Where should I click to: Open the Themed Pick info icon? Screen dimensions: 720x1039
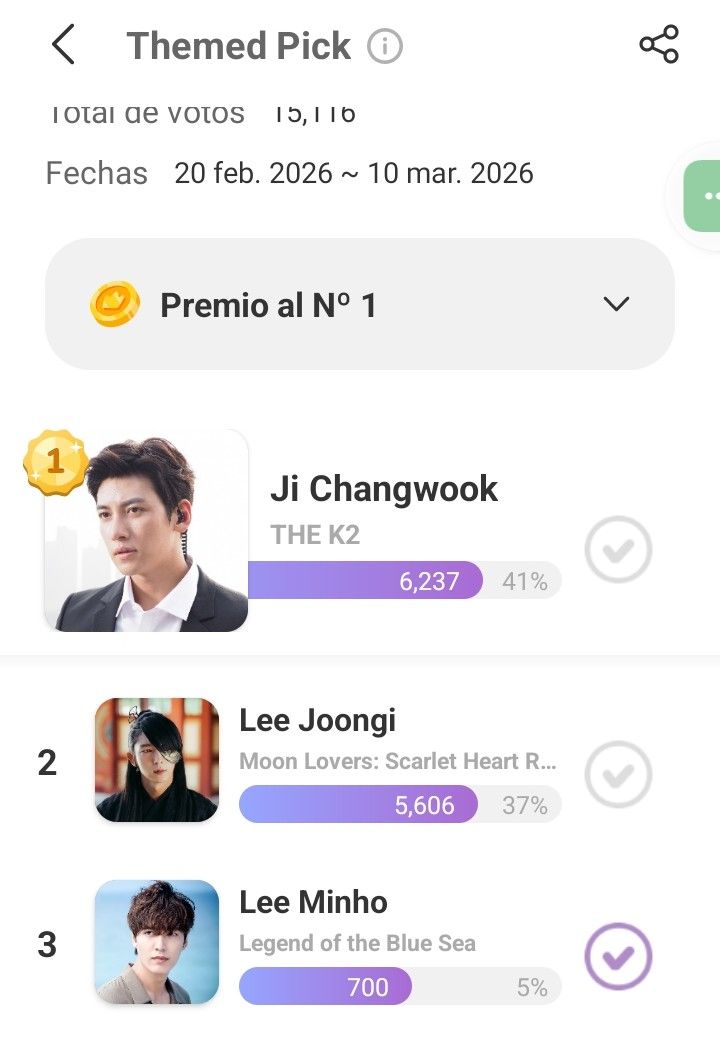click(x=385, y=46)
